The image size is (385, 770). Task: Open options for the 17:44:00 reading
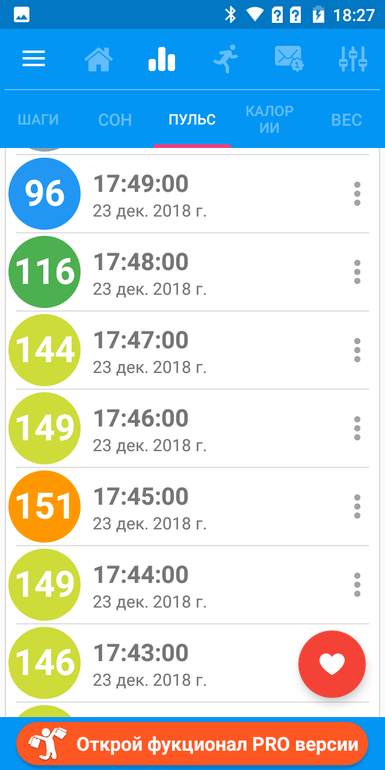357,584
